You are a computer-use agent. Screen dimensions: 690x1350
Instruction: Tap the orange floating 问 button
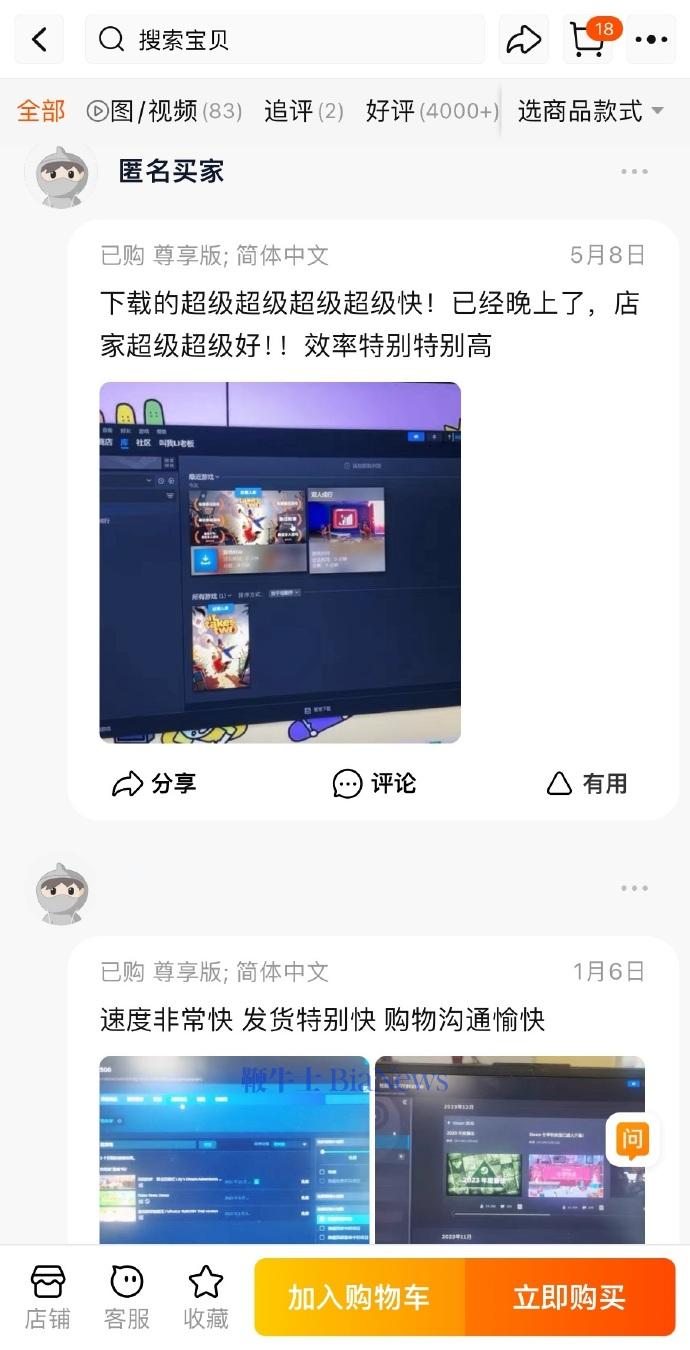(632, 1140)
